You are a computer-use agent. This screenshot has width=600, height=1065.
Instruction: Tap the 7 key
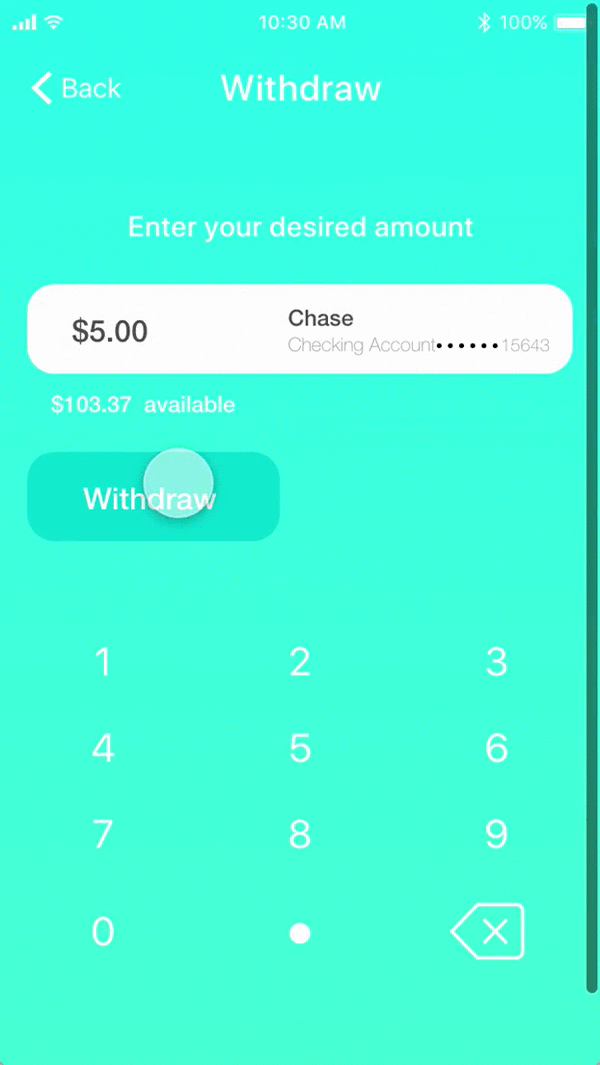point(103,834)
